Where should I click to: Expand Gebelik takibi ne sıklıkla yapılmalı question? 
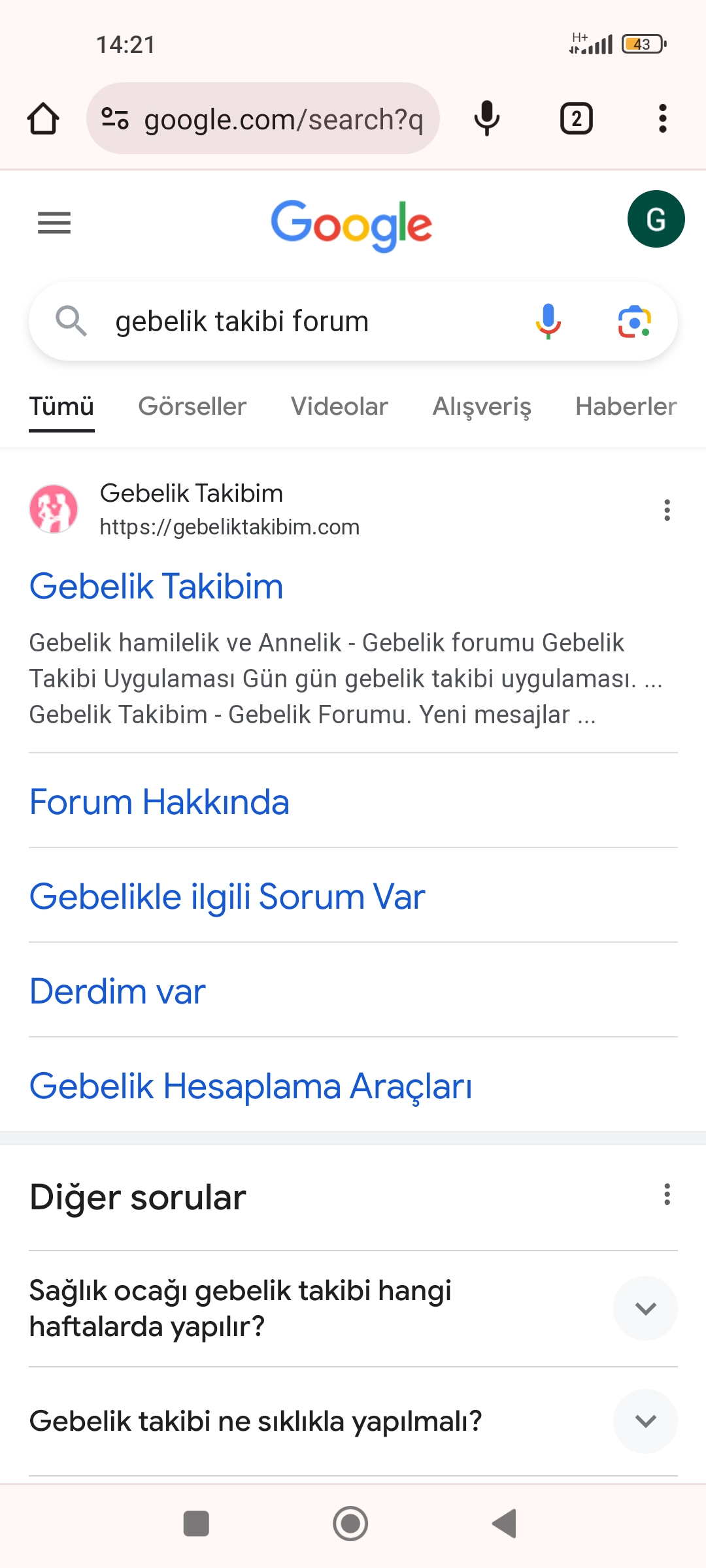[353, 1421]
